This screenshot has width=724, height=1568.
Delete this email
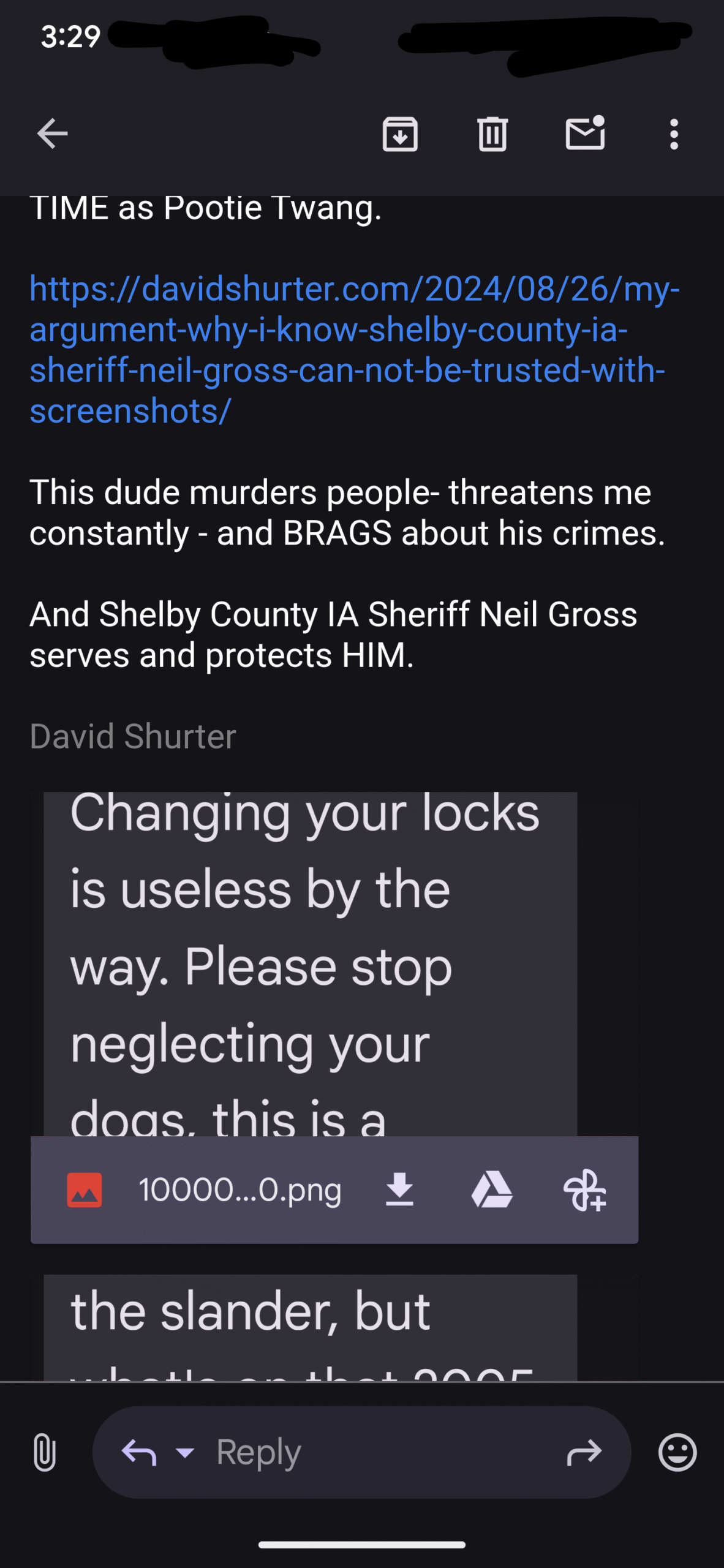(x=492, y=134)
